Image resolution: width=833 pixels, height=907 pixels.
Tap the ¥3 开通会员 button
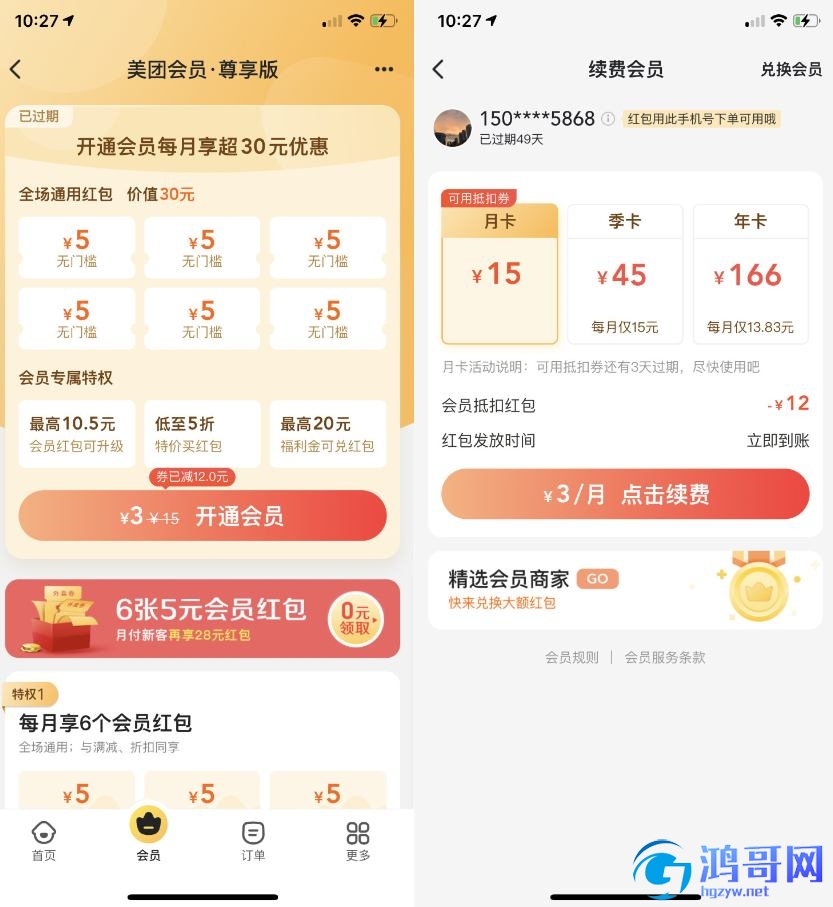[x=202, y=516]
